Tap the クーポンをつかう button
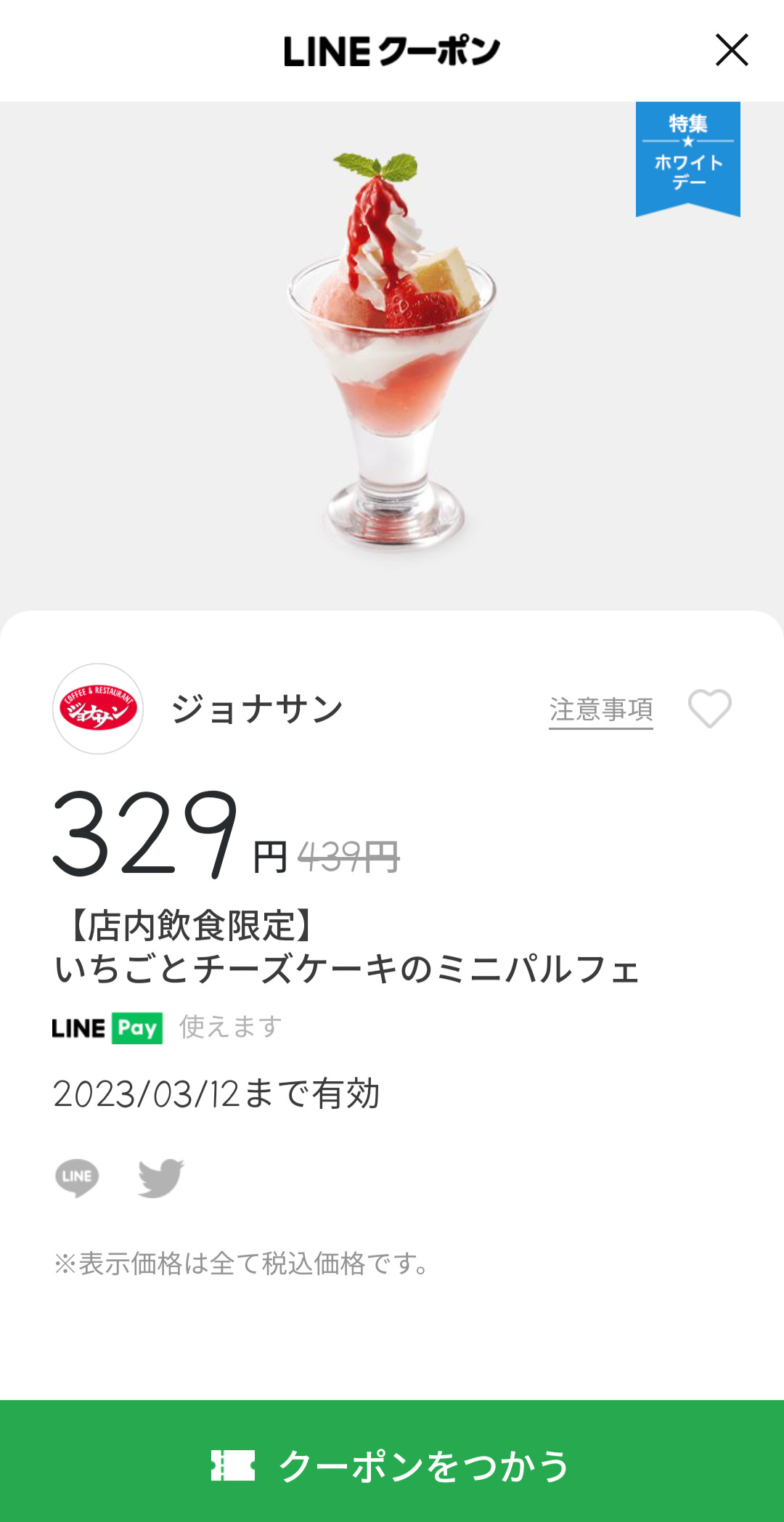Image resolution: width=784 pixels, height=1522 pixels. (x=392, y=1464)
